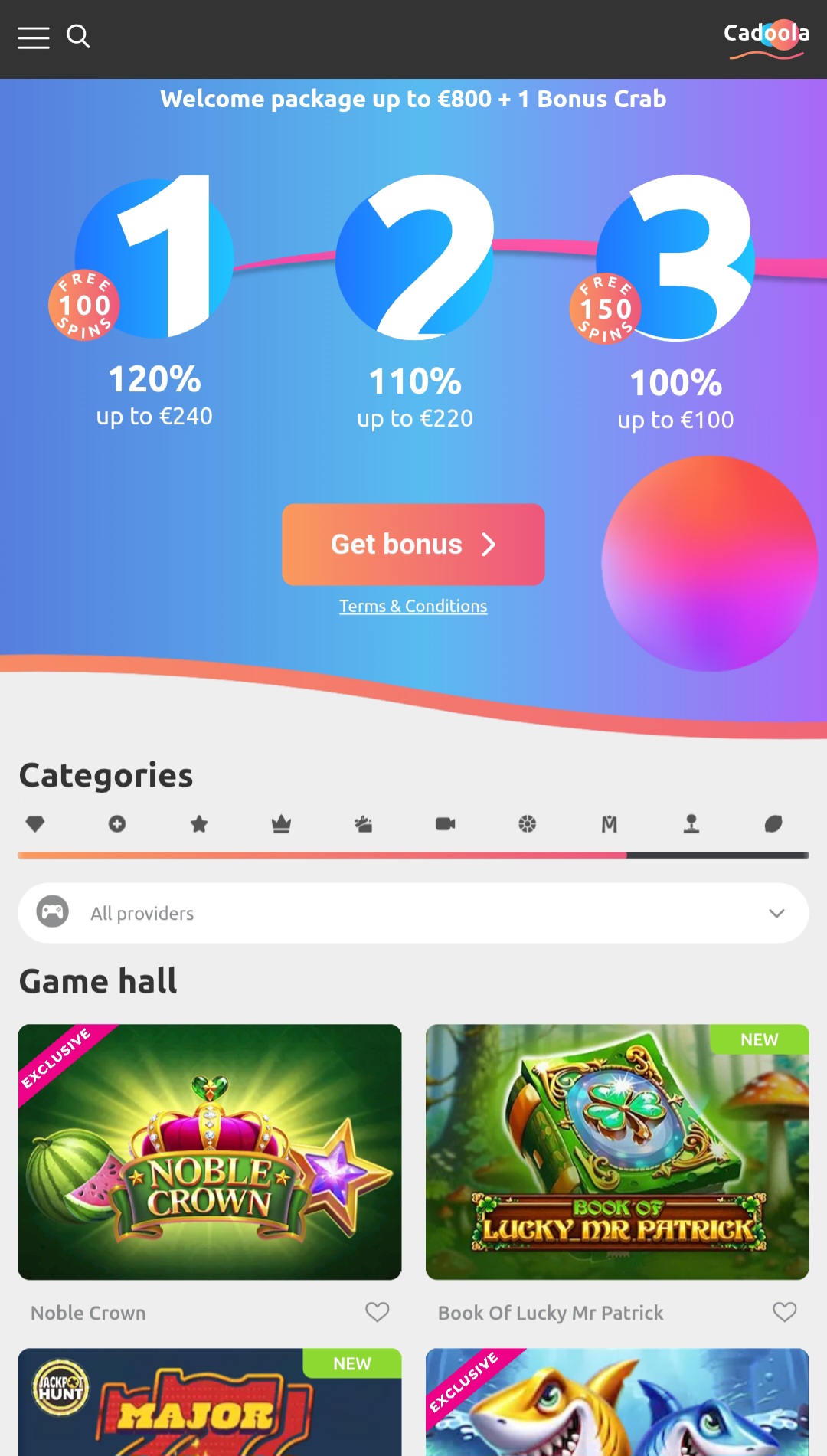Select the star category icon
The width and height of the screenshot is (827, 1456).
click(199, 824)
